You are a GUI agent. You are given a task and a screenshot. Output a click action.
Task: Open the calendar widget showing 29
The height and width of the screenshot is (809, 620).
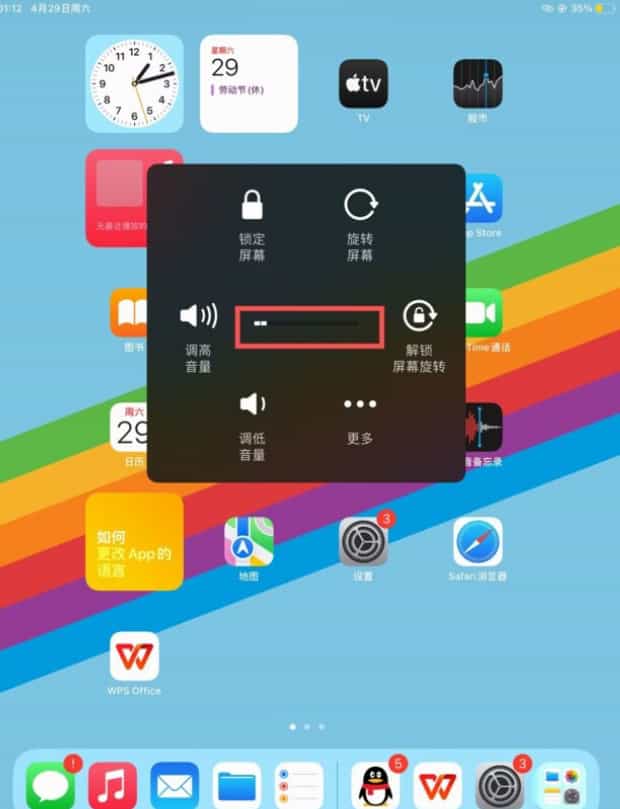(249, 84)
